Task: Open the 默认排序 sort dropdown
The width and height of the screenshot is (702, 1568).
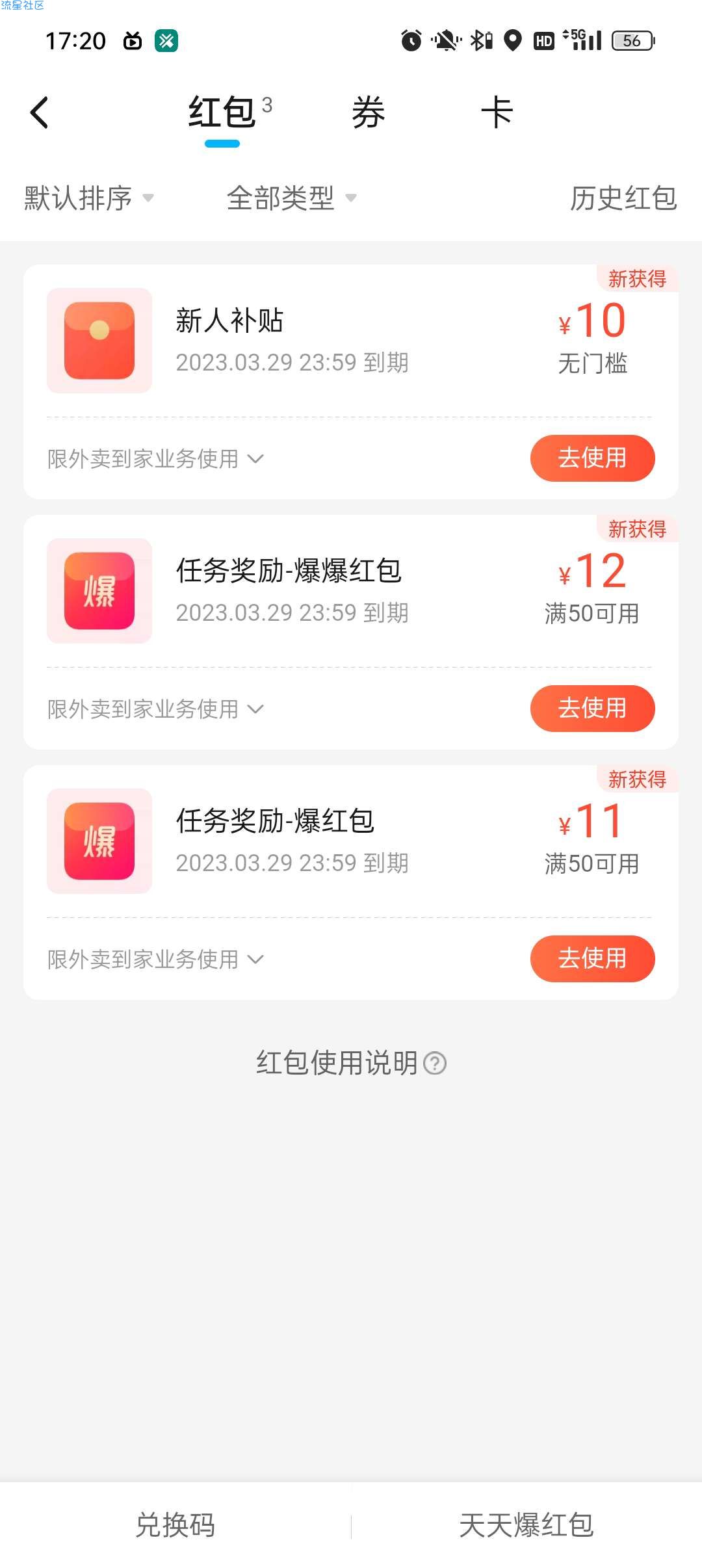Action: [x=89, y=198]
